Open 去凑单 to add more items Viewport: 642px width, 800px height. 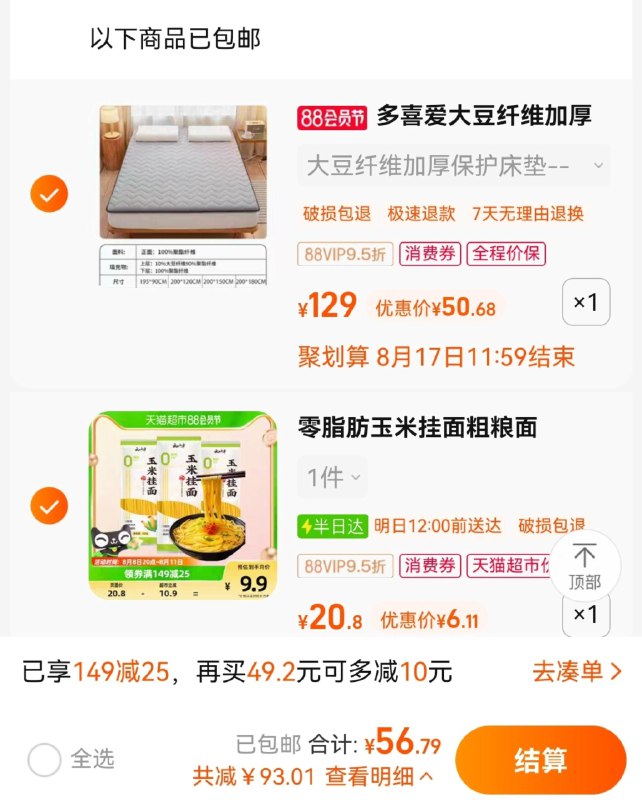577,671
